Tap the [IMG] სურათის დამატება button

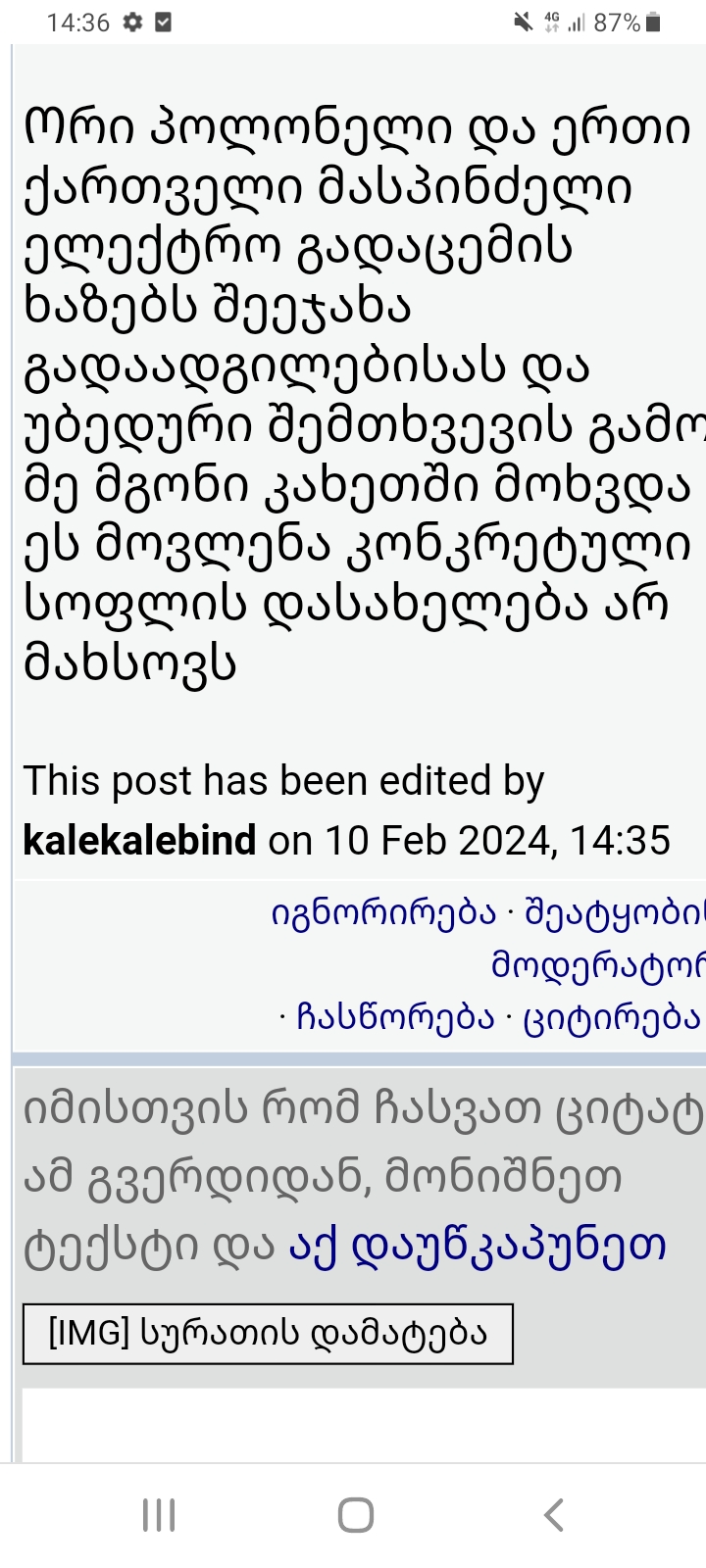268,1334
